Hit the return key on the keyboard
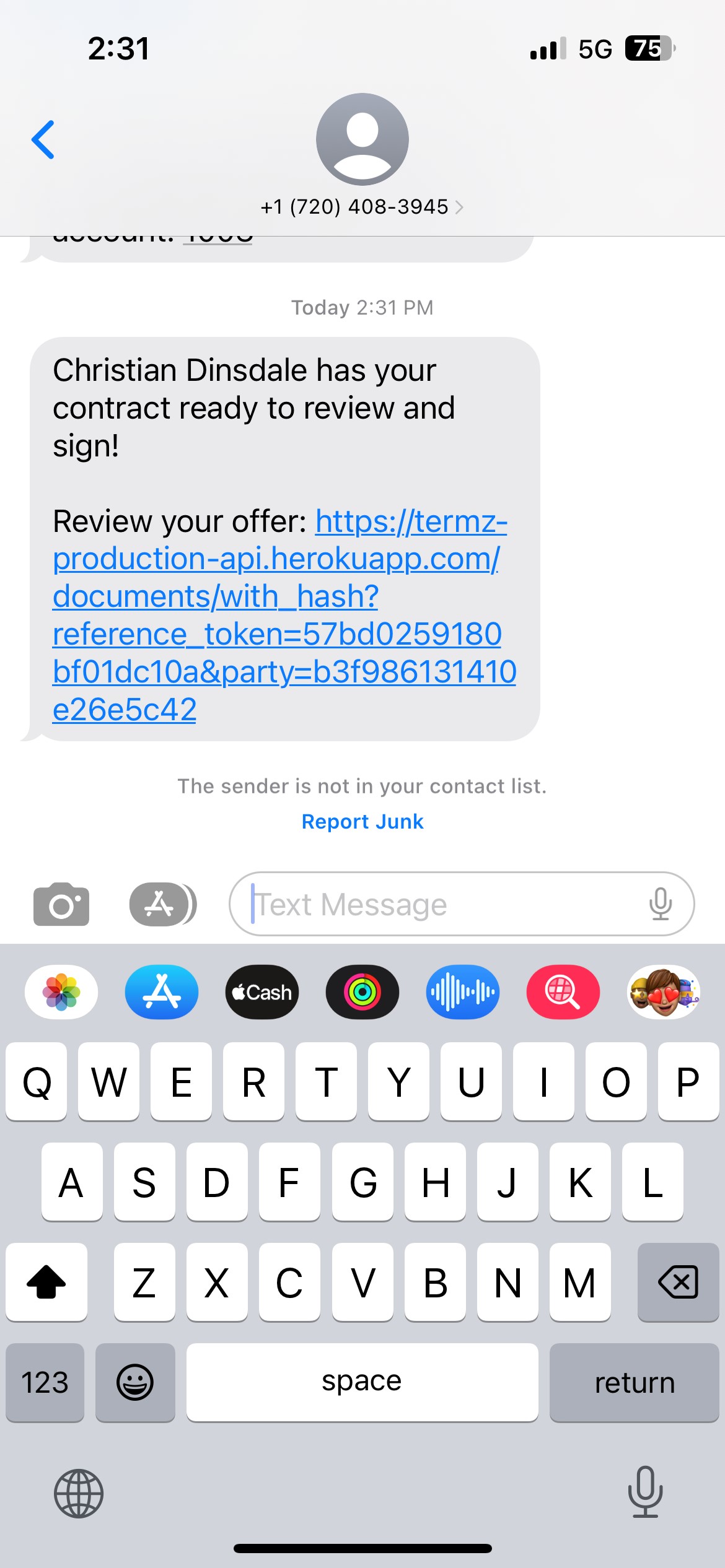 634,1383
